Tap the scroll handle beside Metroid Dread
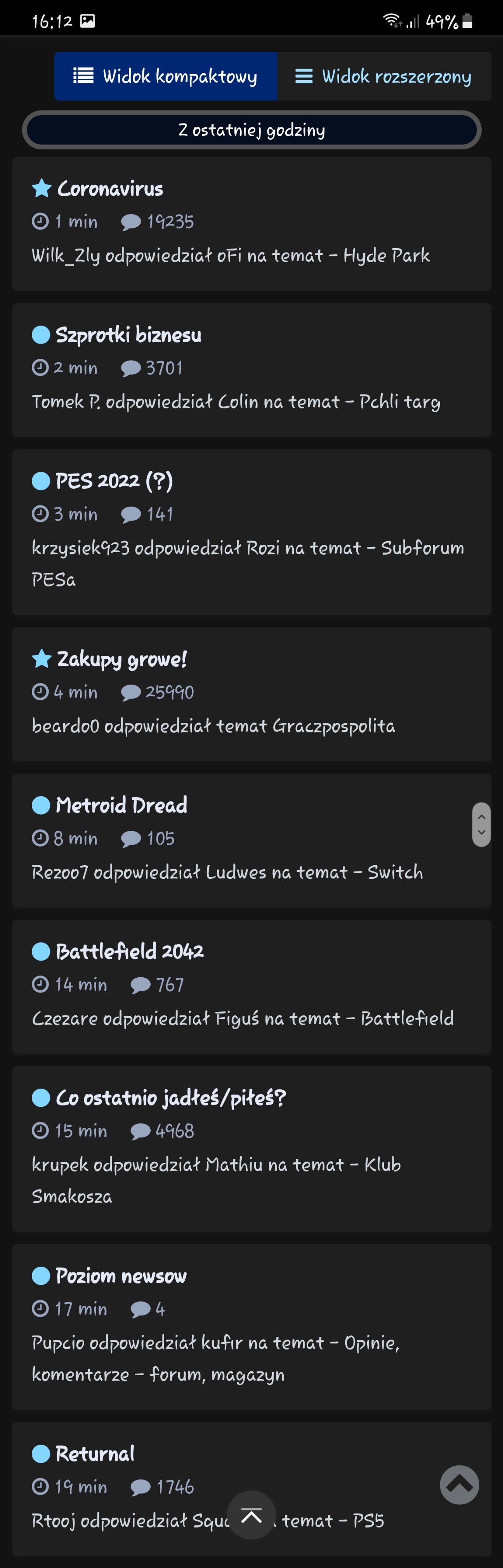Screen dimensions: 503x1568 (481, 824)
